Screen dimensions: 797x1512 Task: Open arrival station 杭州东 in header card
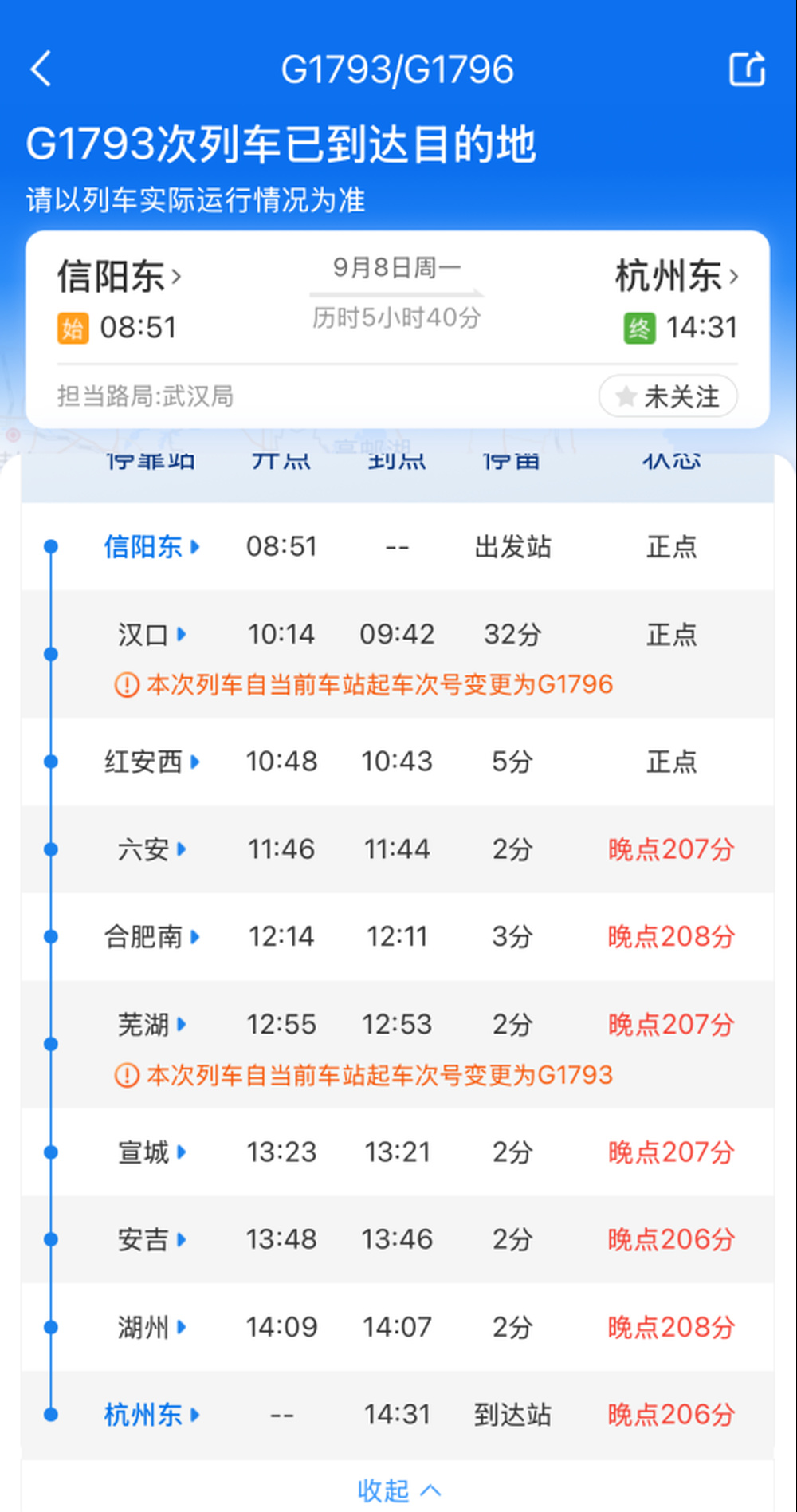677,277
